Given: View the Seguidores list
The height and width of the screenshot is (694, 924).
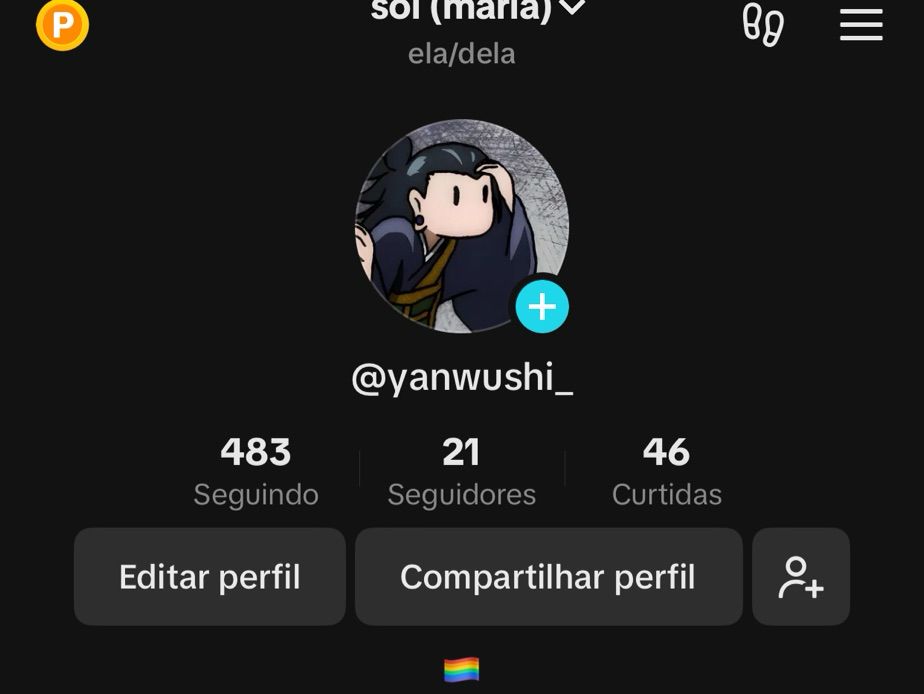Looking at the screenshot, I should [461, 470].
